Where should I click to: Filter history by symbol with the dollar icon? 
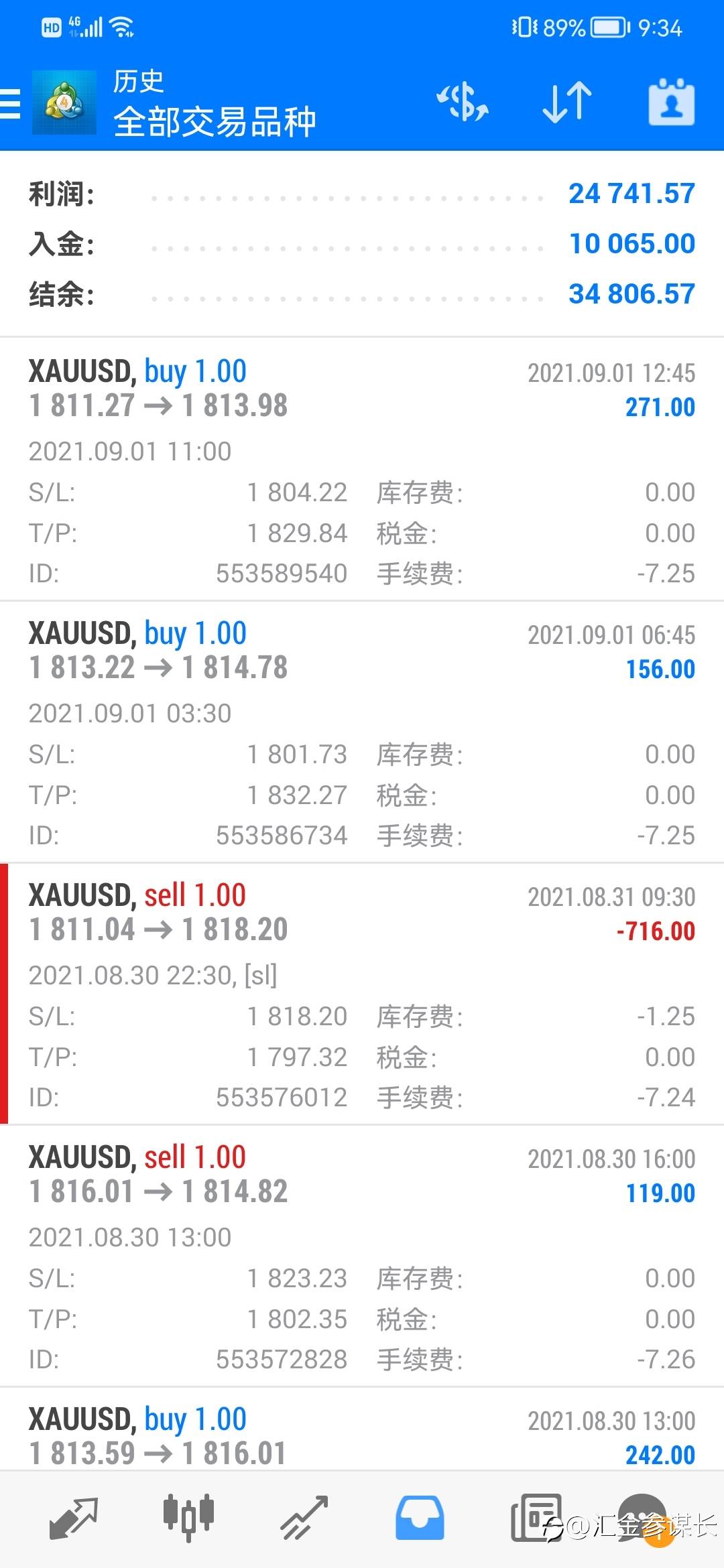pos(463,103)
